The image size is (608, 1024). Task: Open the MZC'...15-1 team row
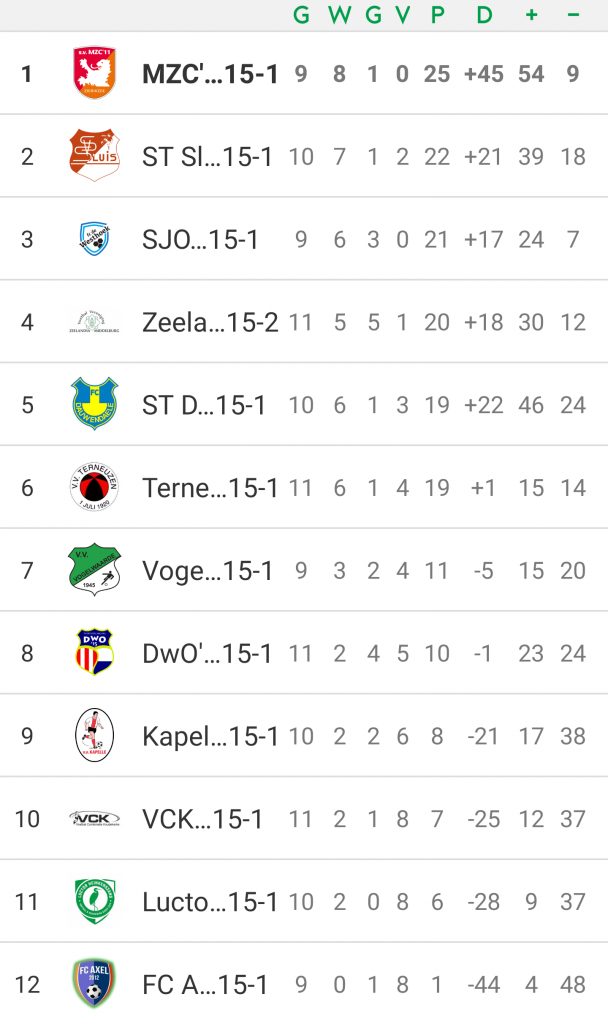point(304,73)
